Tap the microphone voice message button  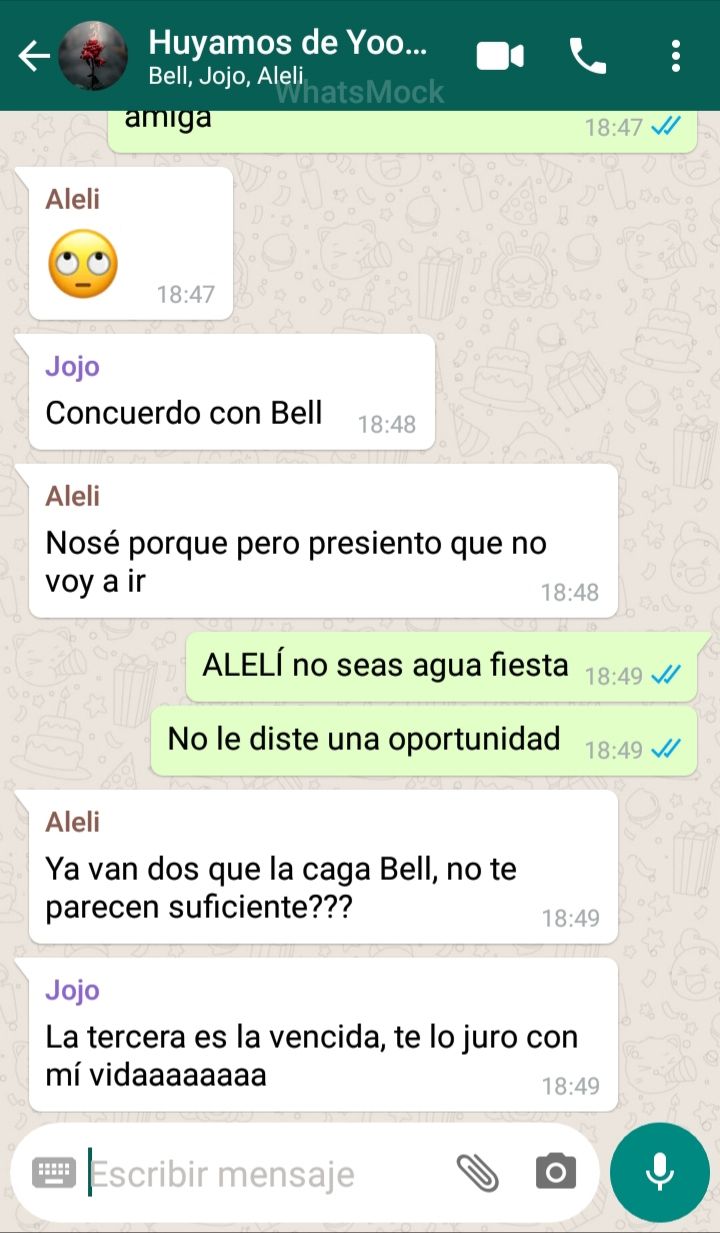tap(660, 1172)
